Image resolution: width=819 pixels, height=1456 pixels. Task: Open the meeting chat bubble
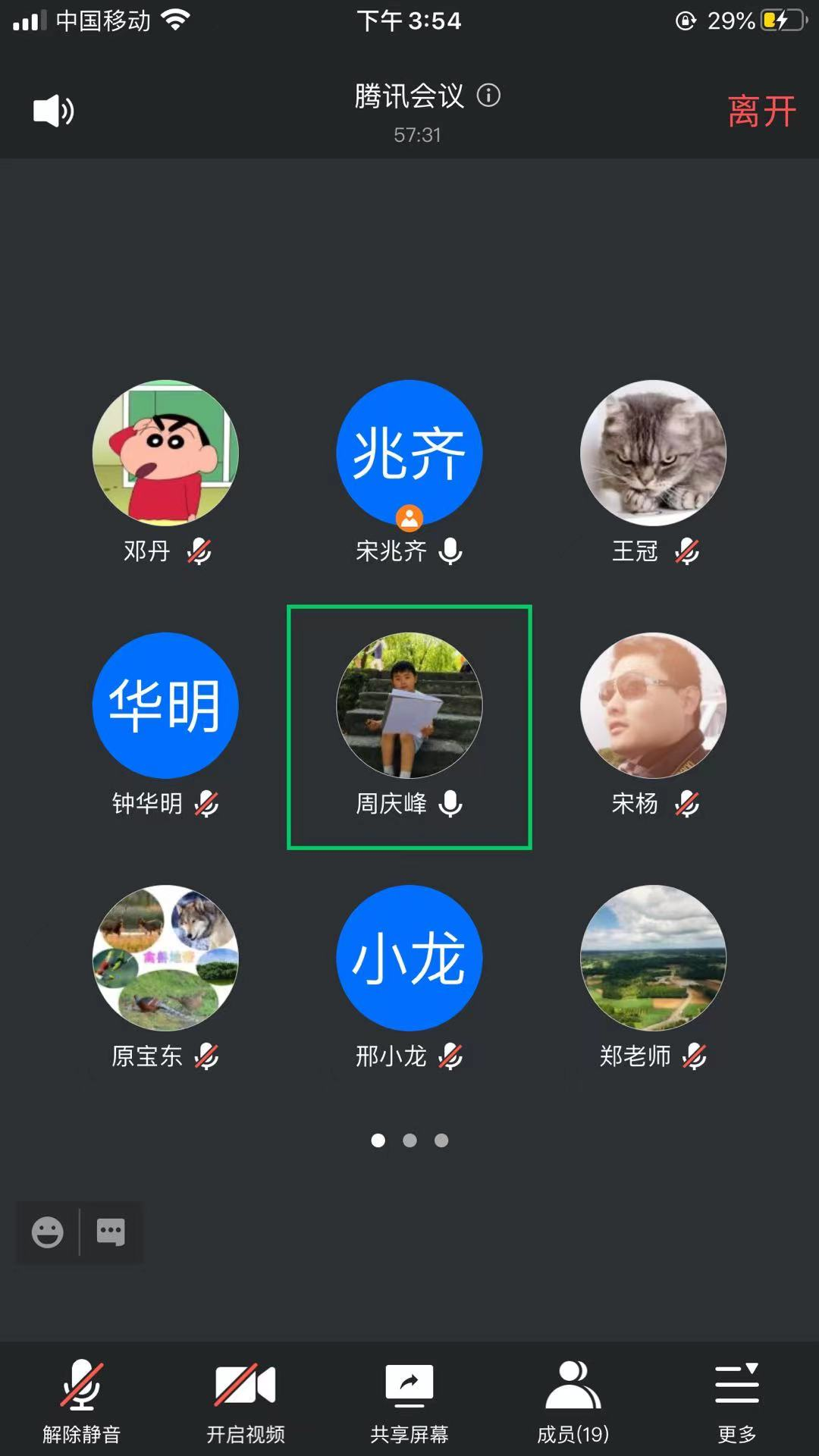coord(111,1232)
